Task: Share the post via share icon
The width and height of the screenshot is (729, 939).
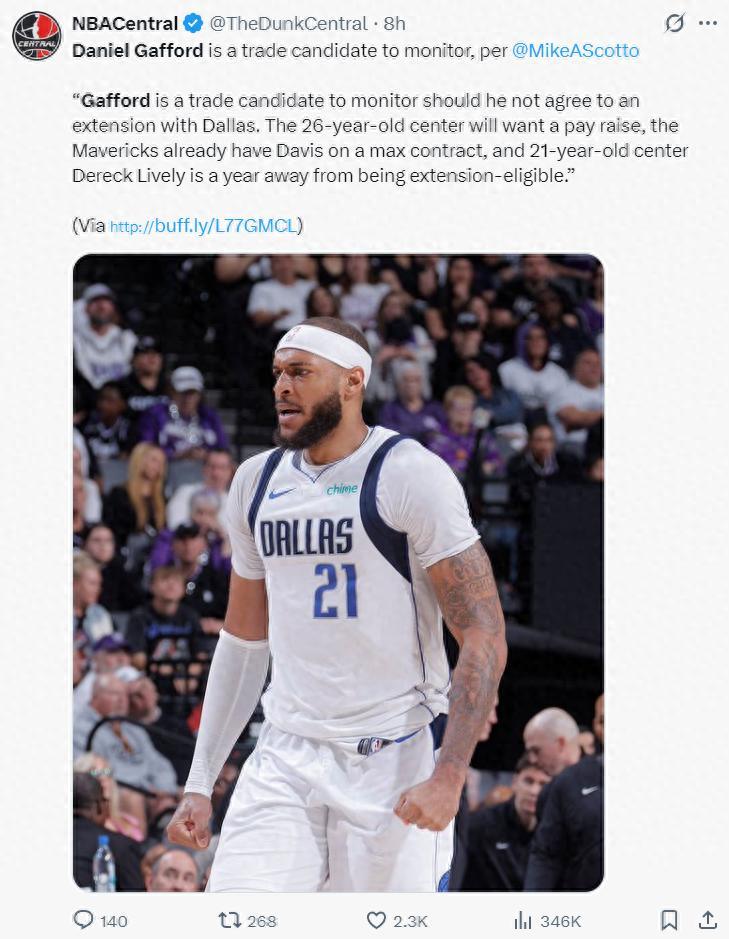Action: (707, 920)
